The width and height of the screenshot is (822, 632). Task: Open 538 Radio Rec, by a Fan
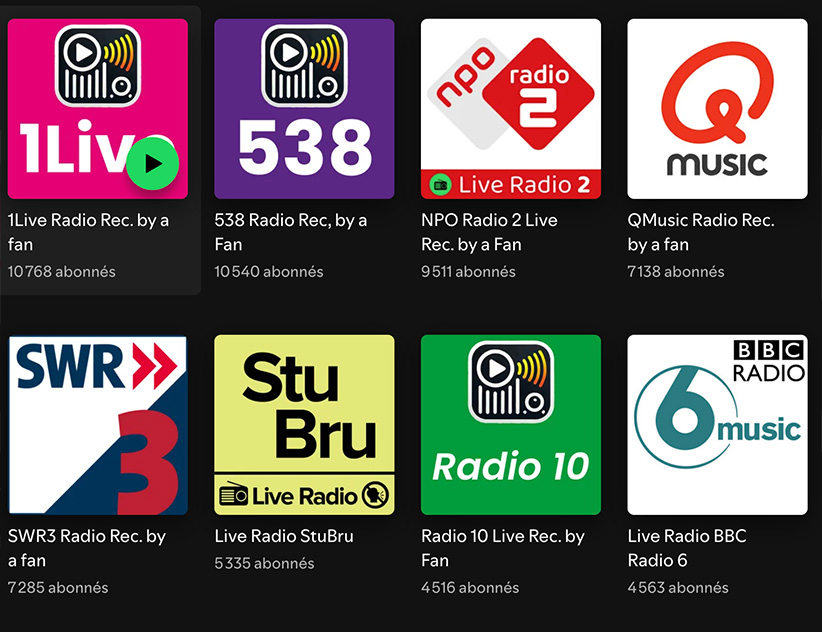pos(304,108)
